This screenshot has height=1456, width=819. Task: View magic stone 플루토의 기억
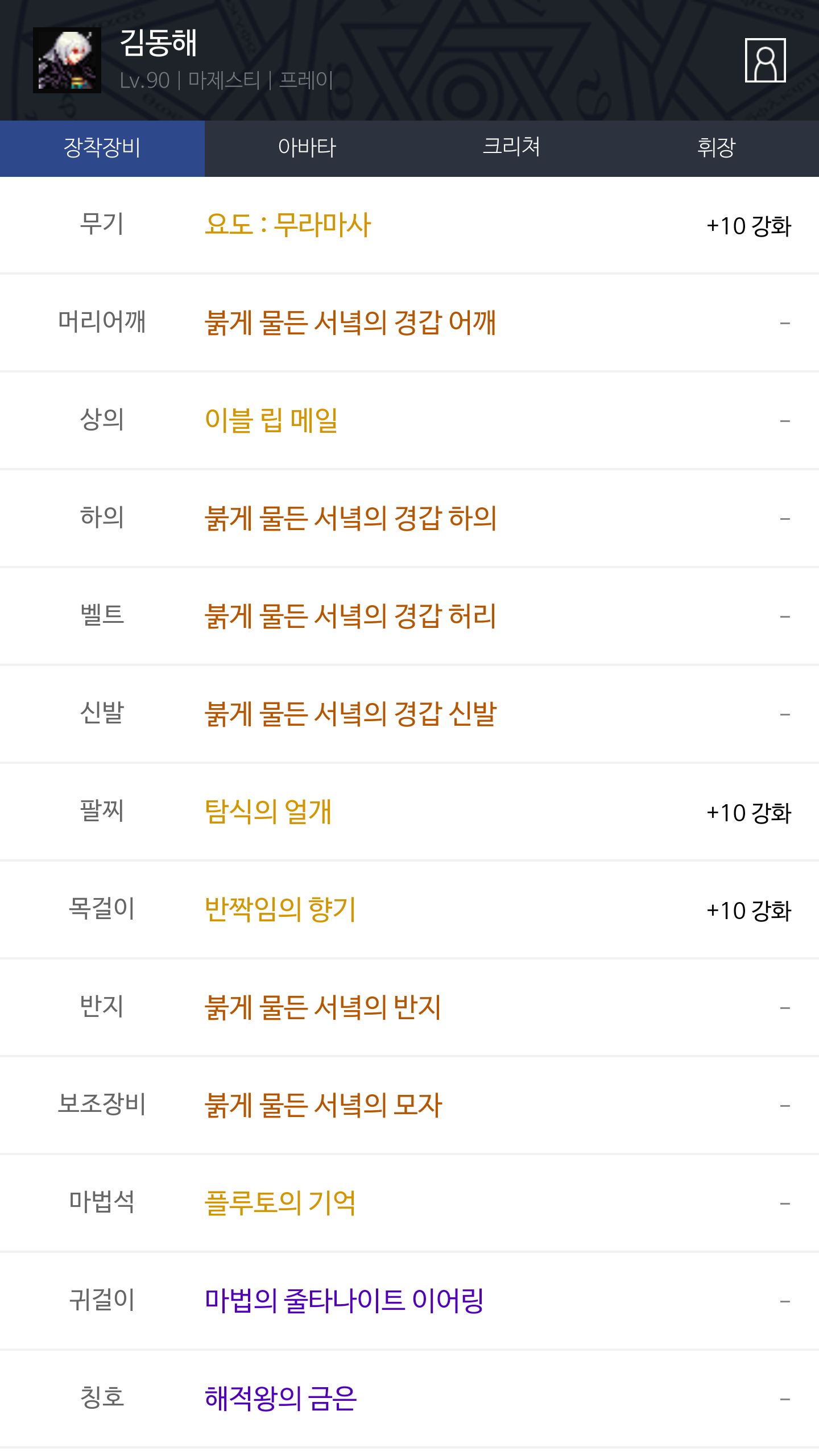pyautogui.click(x=280, y=1203)
